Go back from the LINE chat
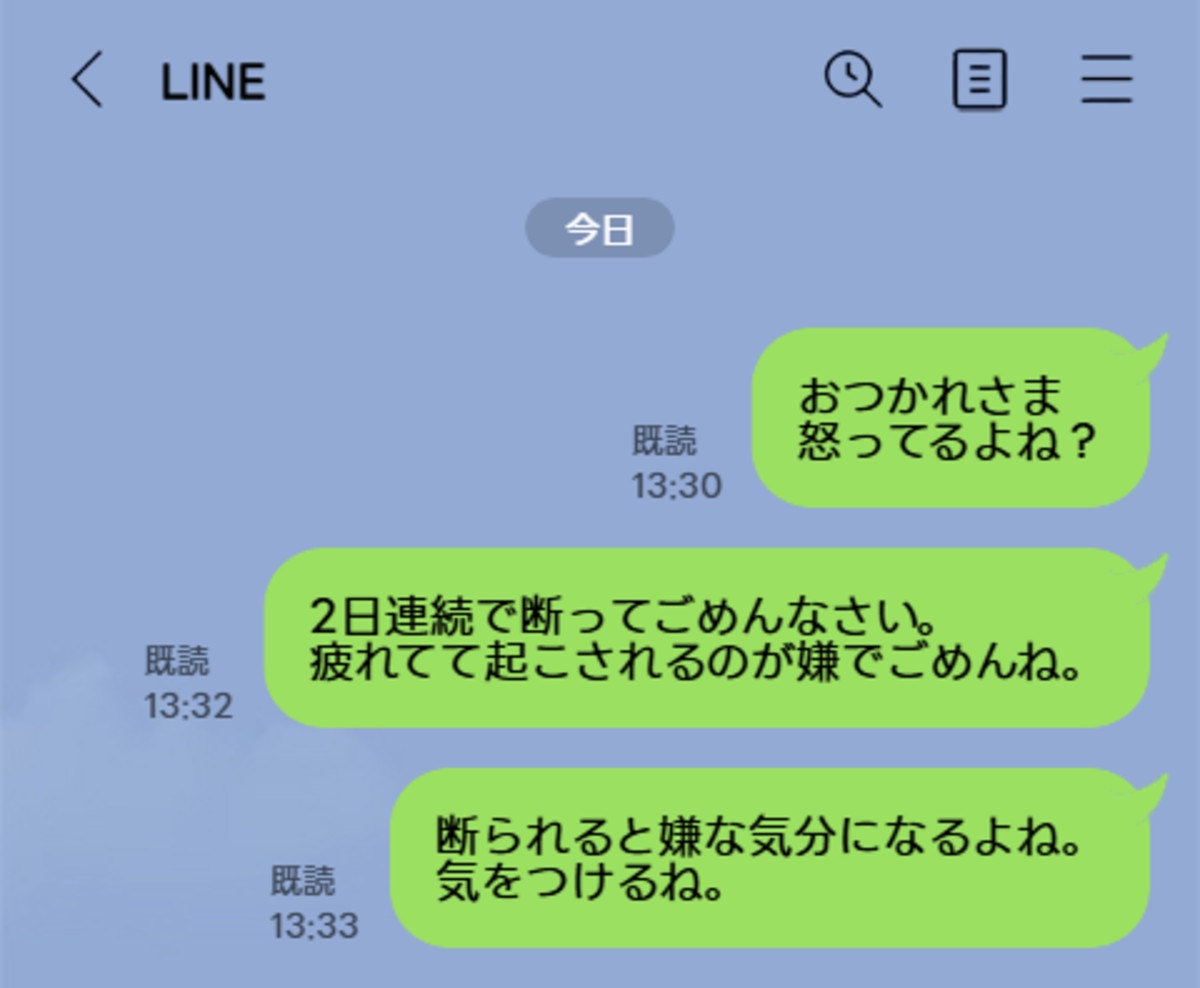Screen dimensions: 1200x988 (x=87, y=80)
